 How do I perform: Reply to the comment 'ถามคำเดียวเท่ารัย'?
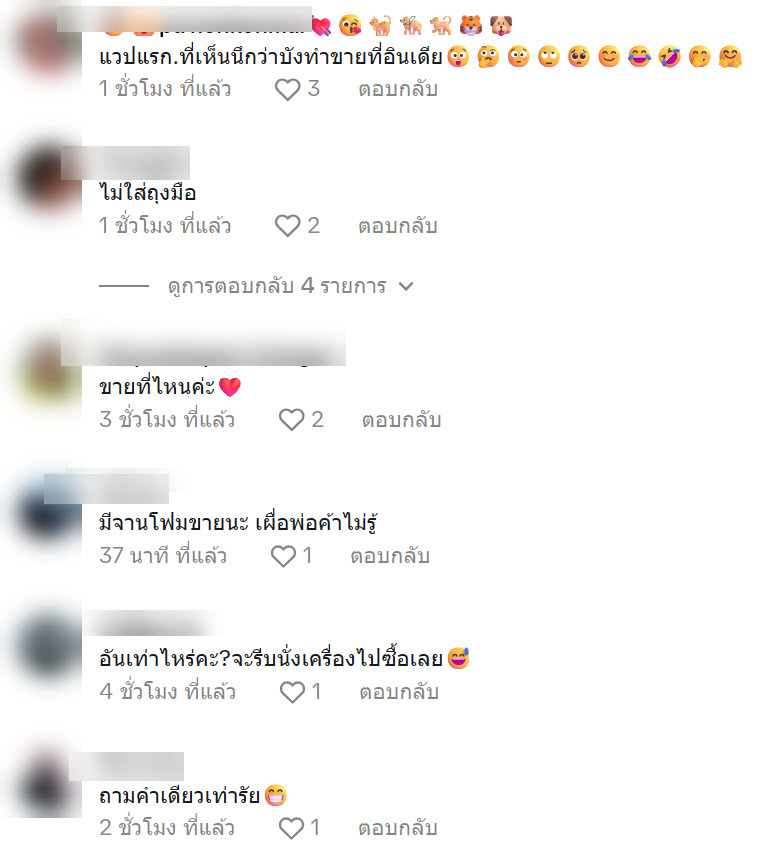397,828
